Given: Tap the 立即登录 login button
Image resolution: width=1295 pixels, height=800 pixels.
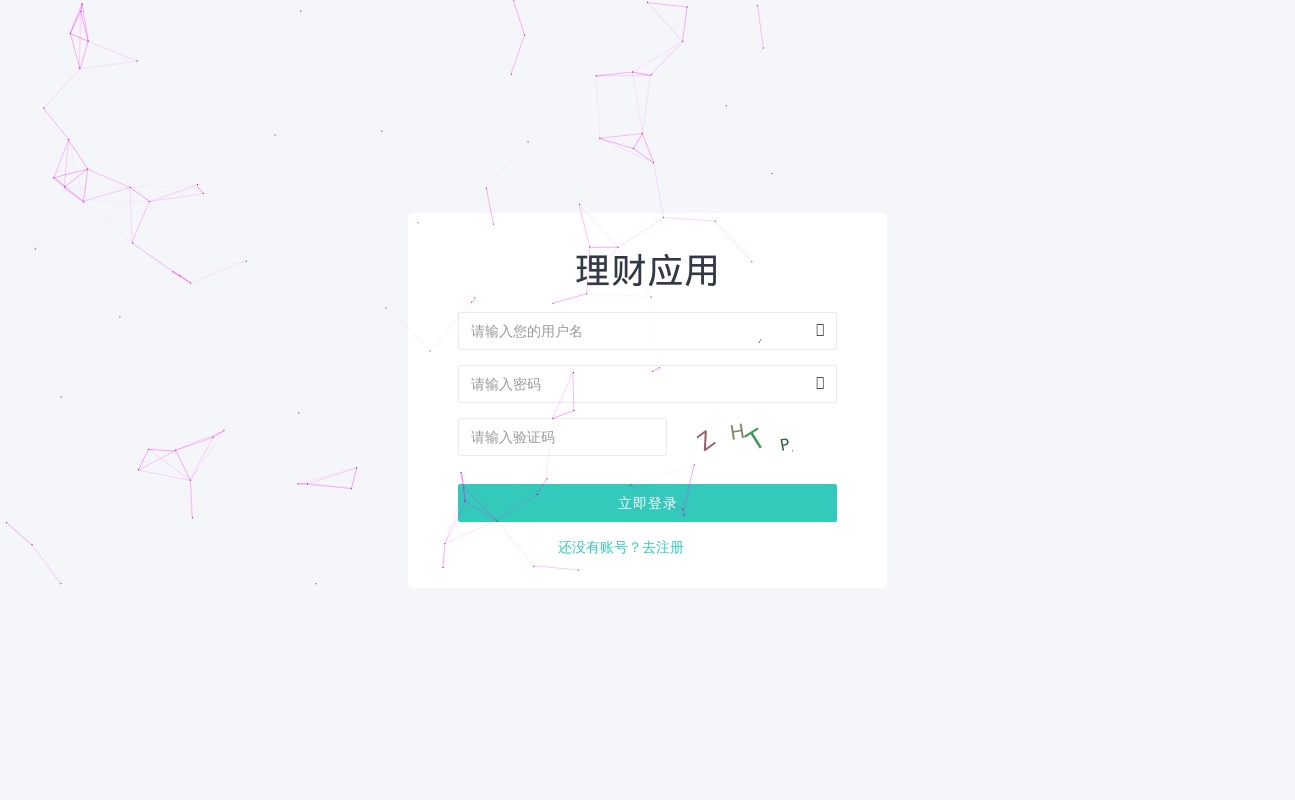Looking at the screenshot, I should [x=647, y=503].
